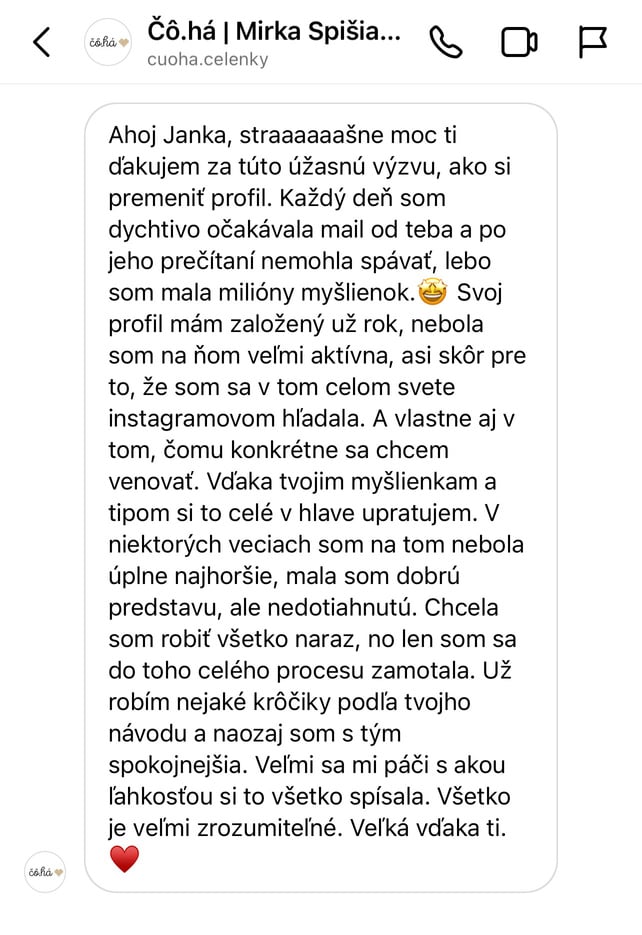Start an audio call with Čô.há
The height and width of the screenshot is (935, 642).
(x=445, y=42)
